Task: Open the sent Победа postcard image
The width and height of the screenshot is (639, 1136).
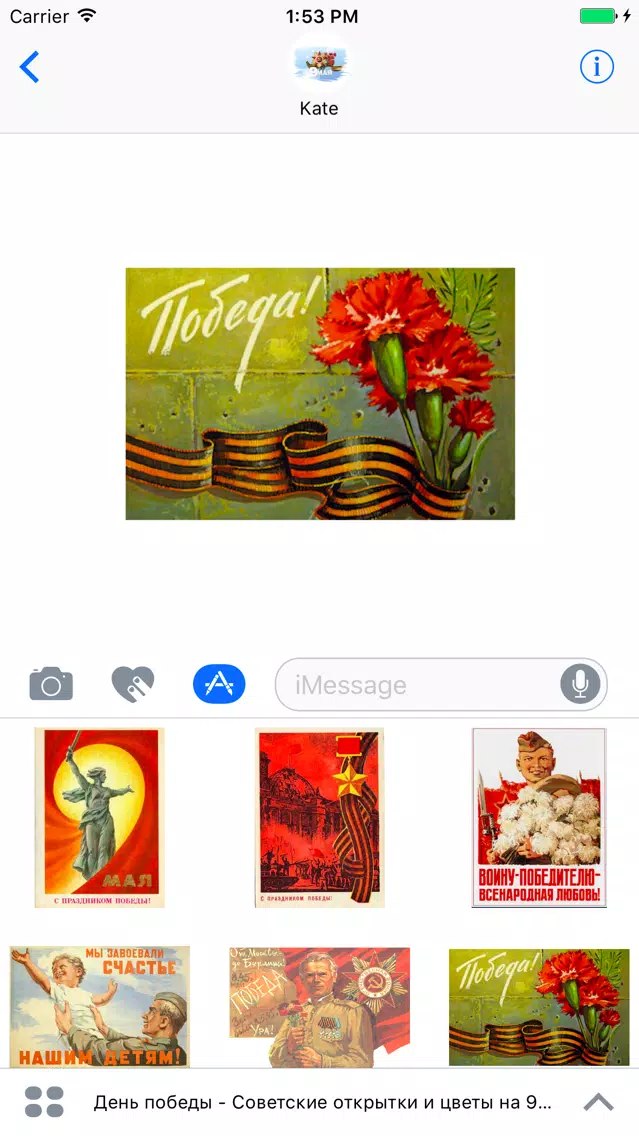Action: [x=320, y=393]
